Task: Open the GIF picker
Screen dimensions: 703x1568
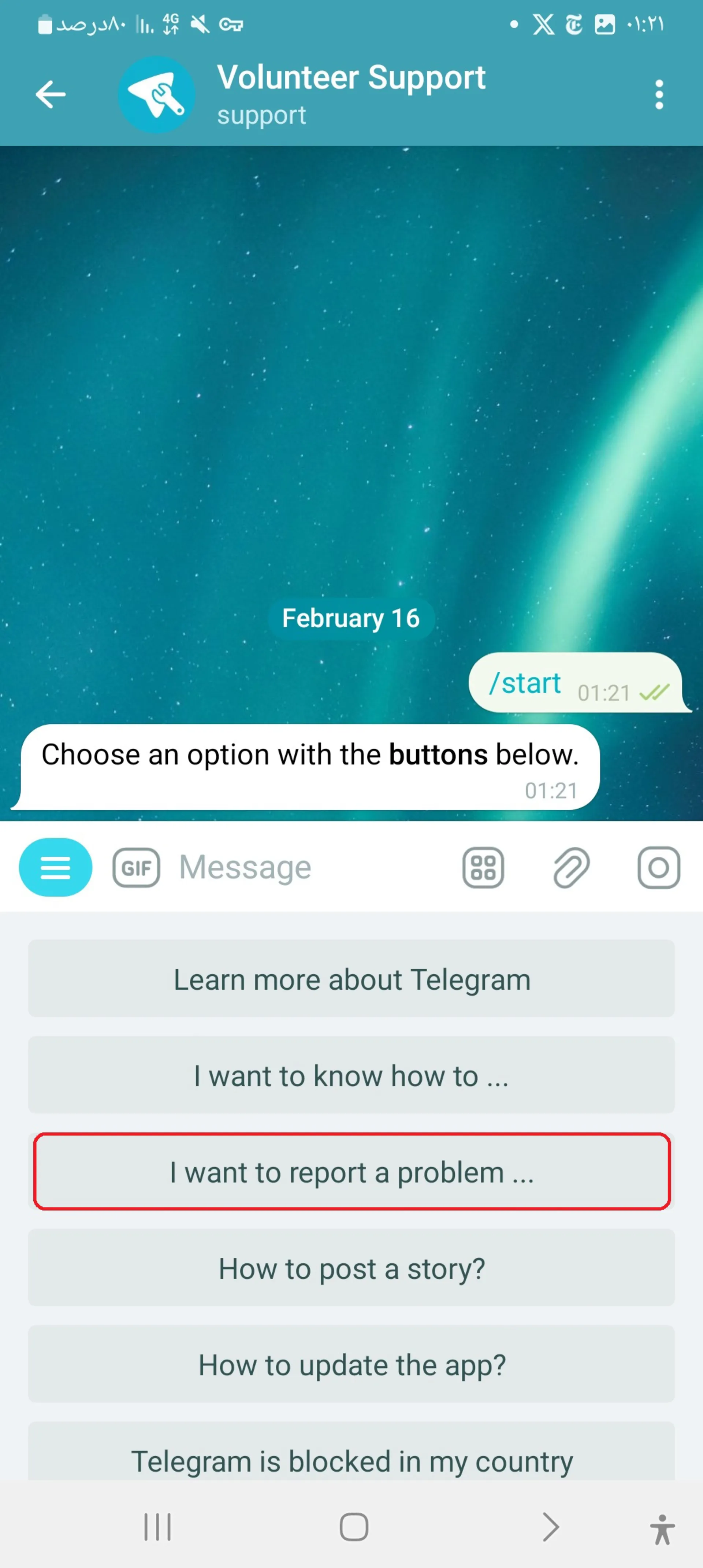Action: (136, 867)
